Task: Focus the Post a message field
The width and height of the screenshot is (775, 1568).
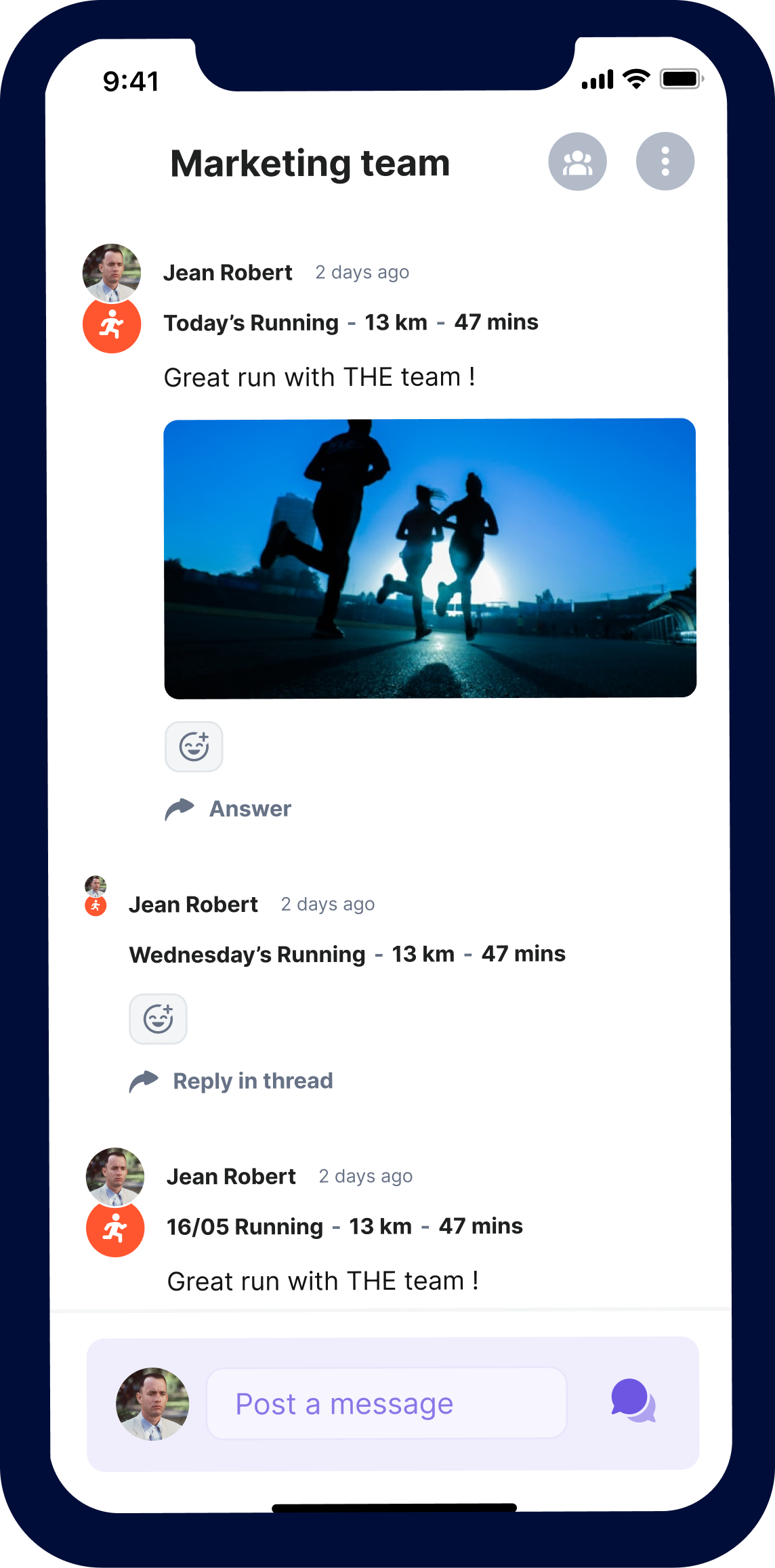Action: [386, 1403]
